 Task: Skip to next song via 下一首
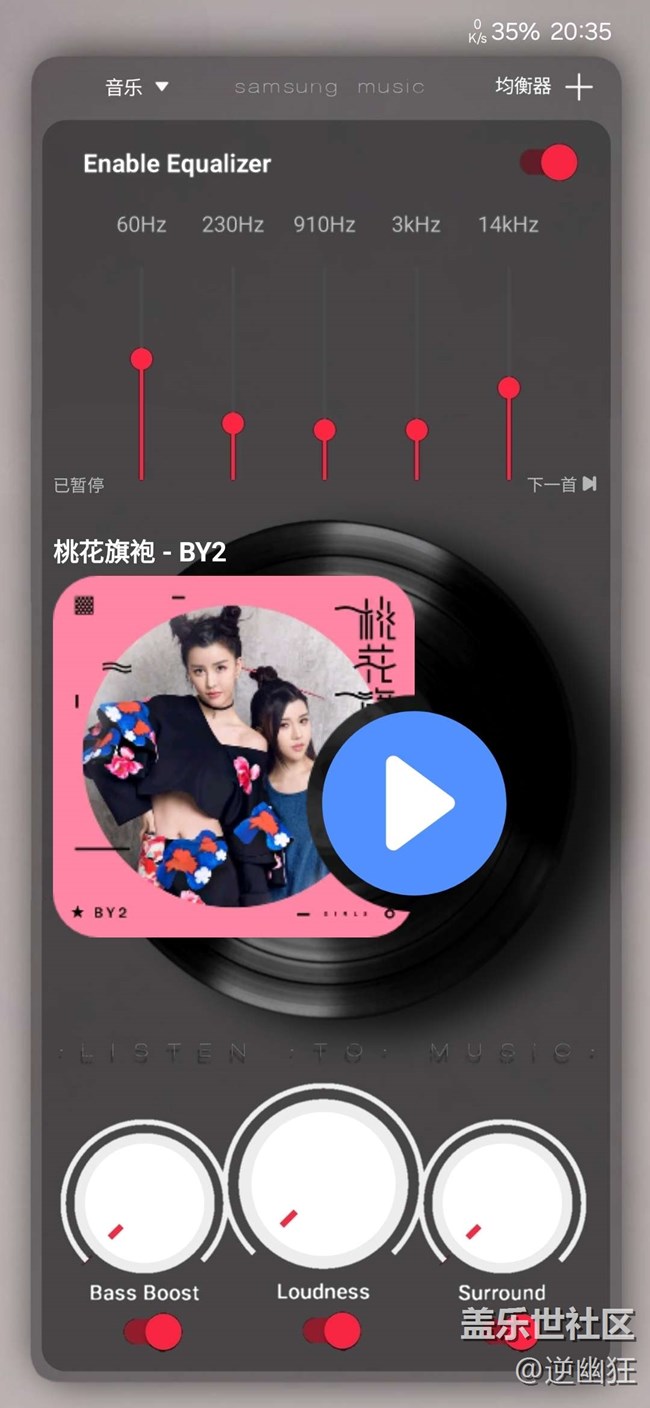563,485
